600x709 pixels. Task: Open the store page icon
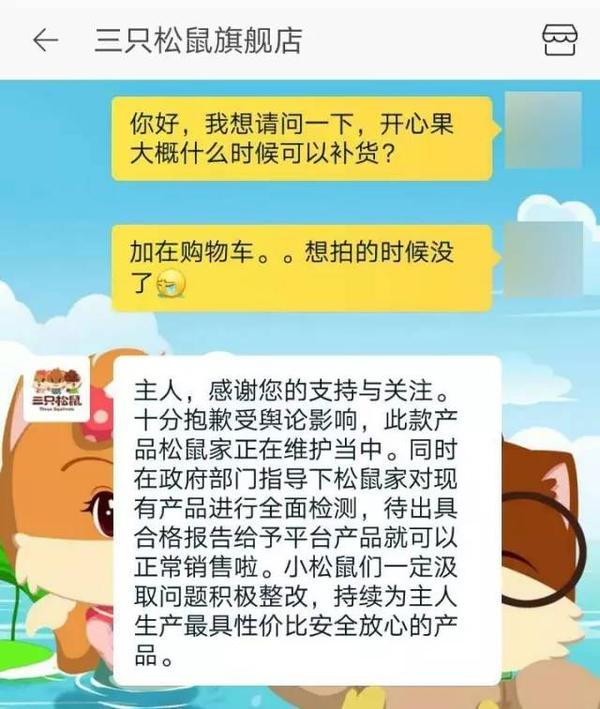coord(559,40)
